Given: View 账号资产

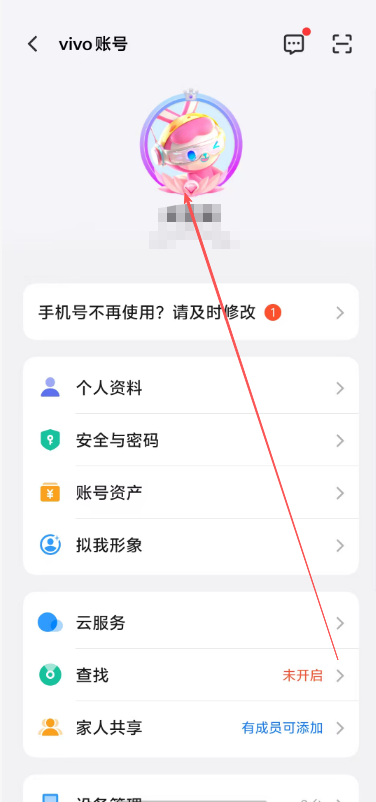Looking at the screenshot, I should click(x=191, y=493).
